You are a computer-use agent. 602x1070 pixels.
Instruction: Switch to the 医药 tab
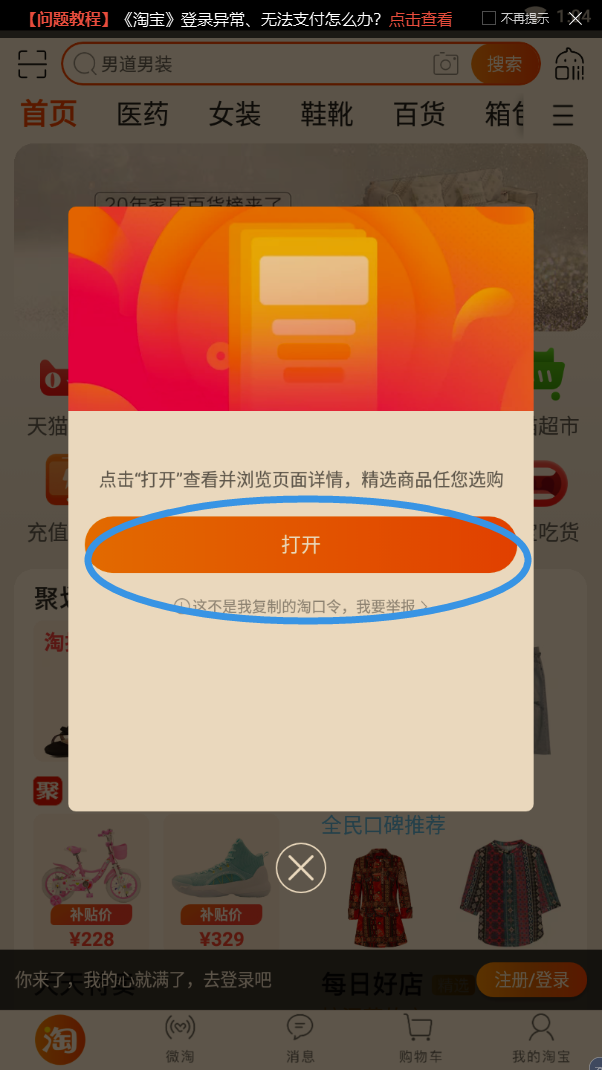pyautogui.click(x=143, y=114)
